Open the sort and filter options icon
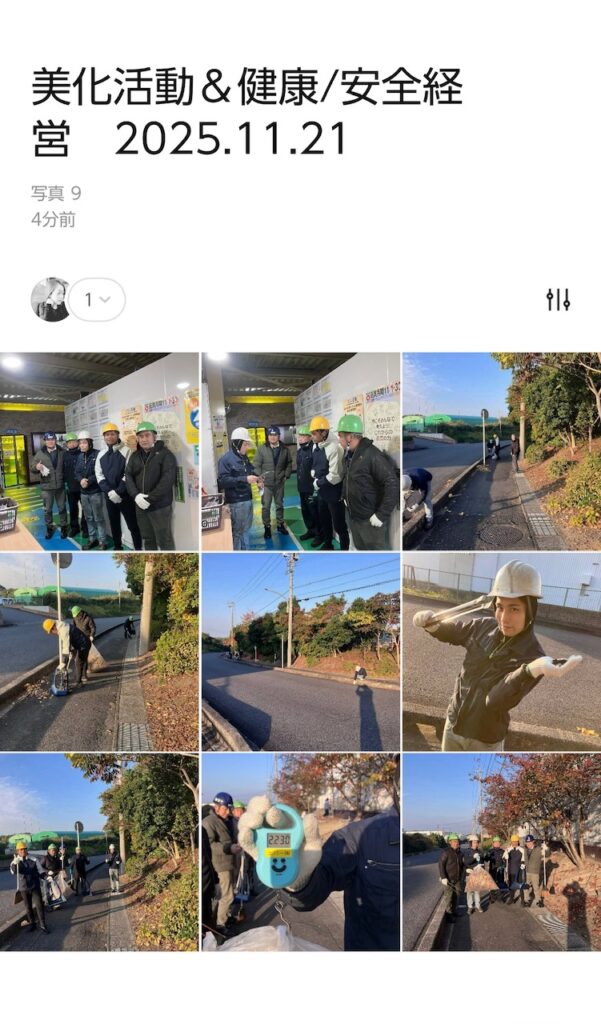The image size is (601, 1024). pyautogui.click(x=558, y=299)
